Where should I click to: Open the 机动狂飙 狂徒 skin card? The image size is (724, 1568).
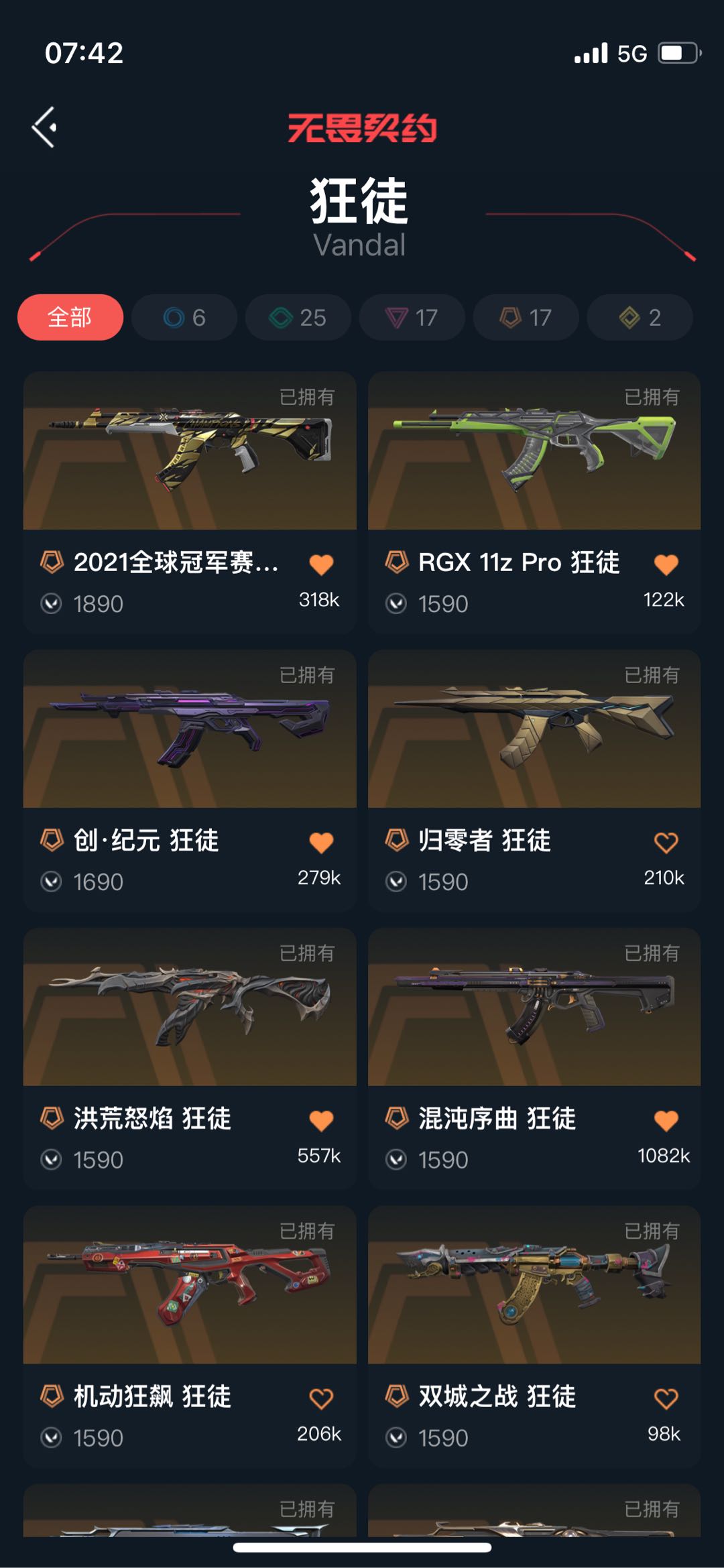click(x=190, y=1337)
